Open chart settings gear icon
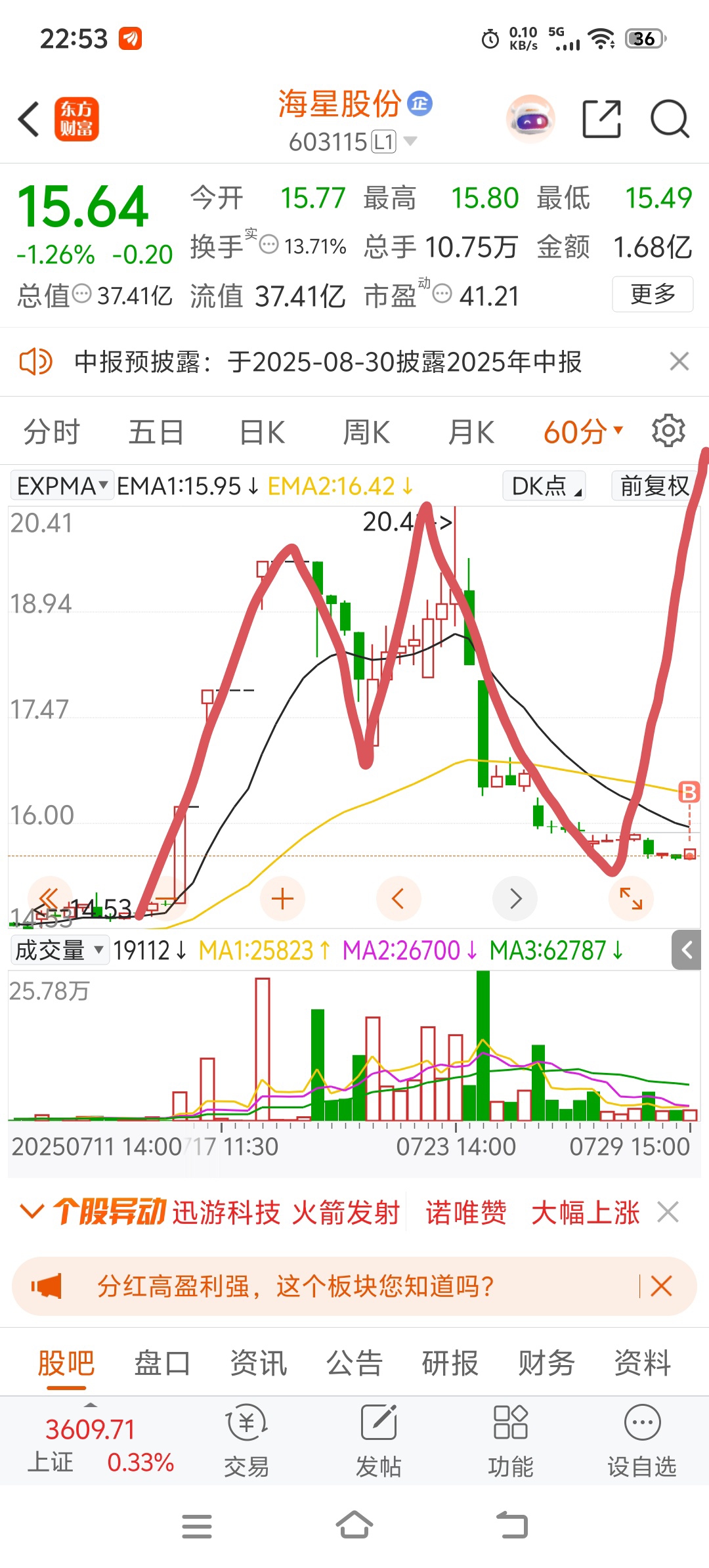The width and height of the screenshot is (709, 1568). click(668, 431)
